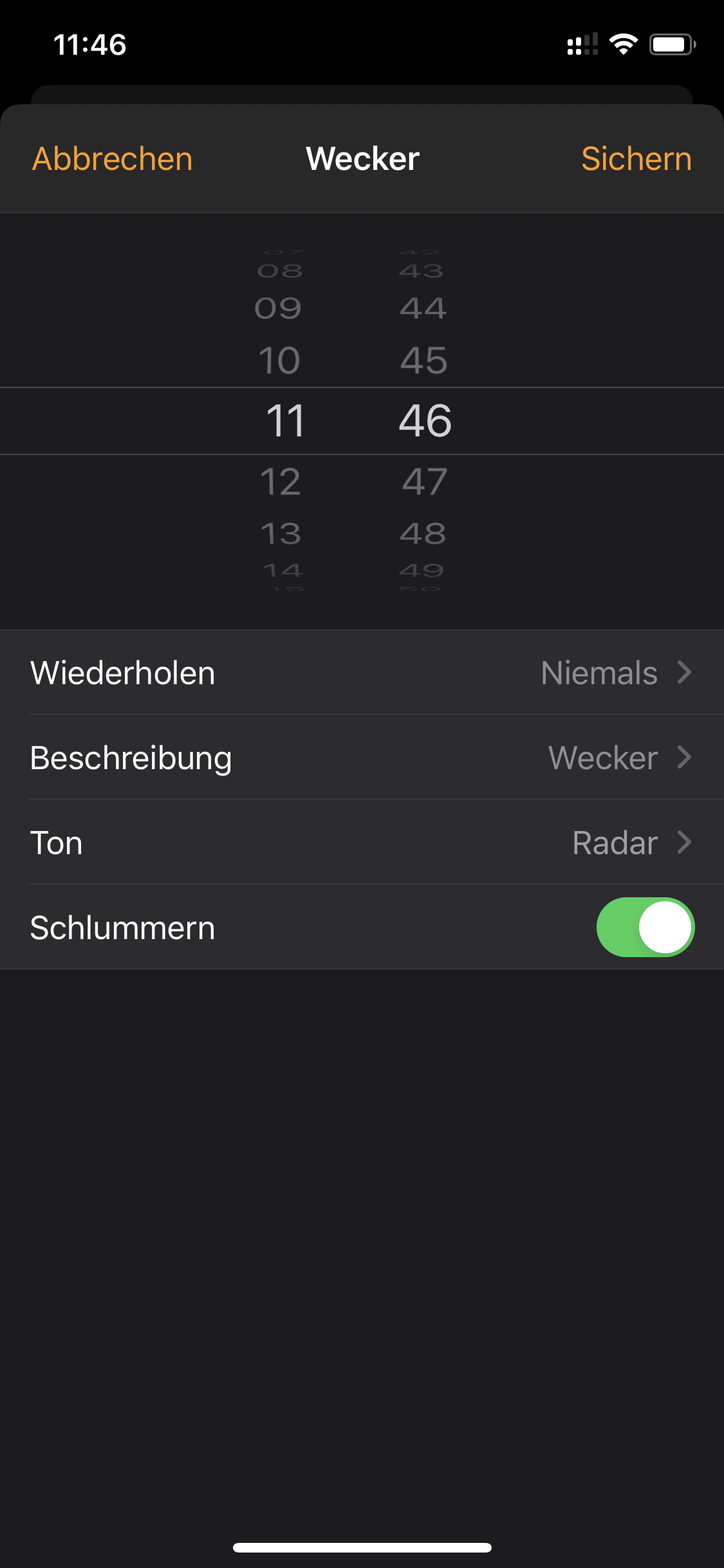Open the Beschreibung label setting

(362, 758)
